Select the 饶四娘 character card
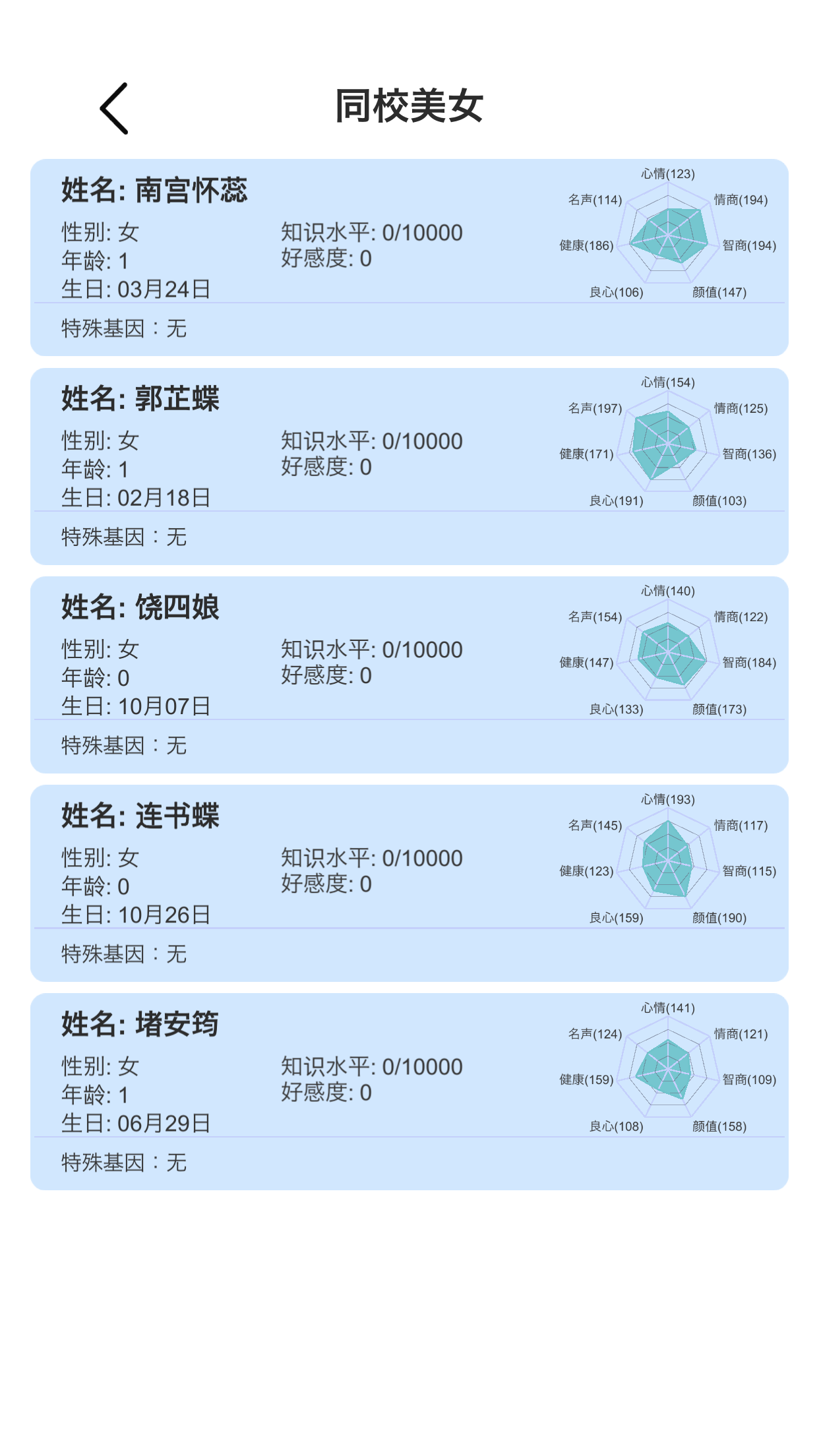This screenshot has width=819, height=1456. coord(409,675)
